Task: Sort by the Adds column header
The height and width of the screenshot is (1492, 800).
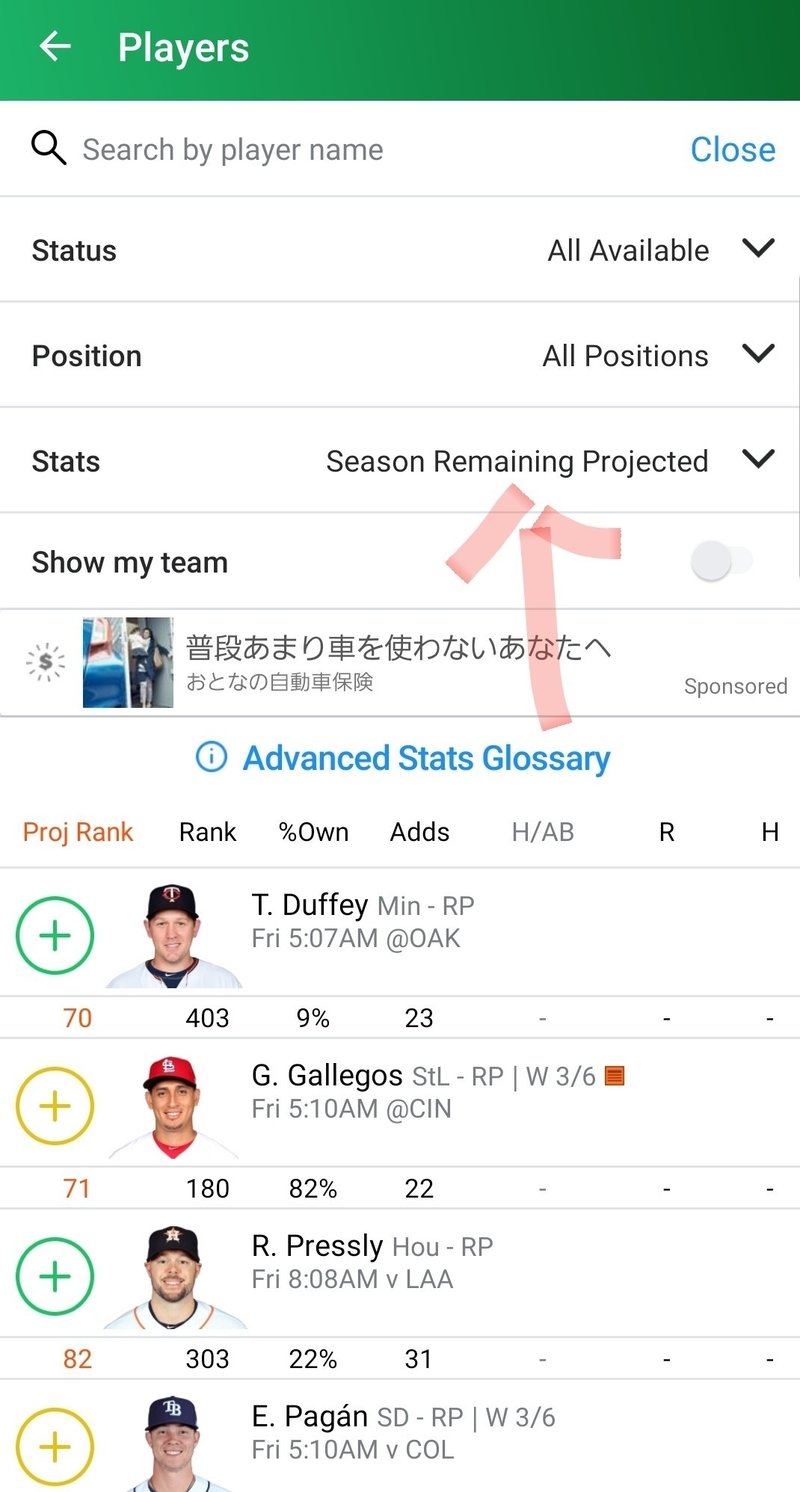Action: pyautogui.click(x=420, y=832)
